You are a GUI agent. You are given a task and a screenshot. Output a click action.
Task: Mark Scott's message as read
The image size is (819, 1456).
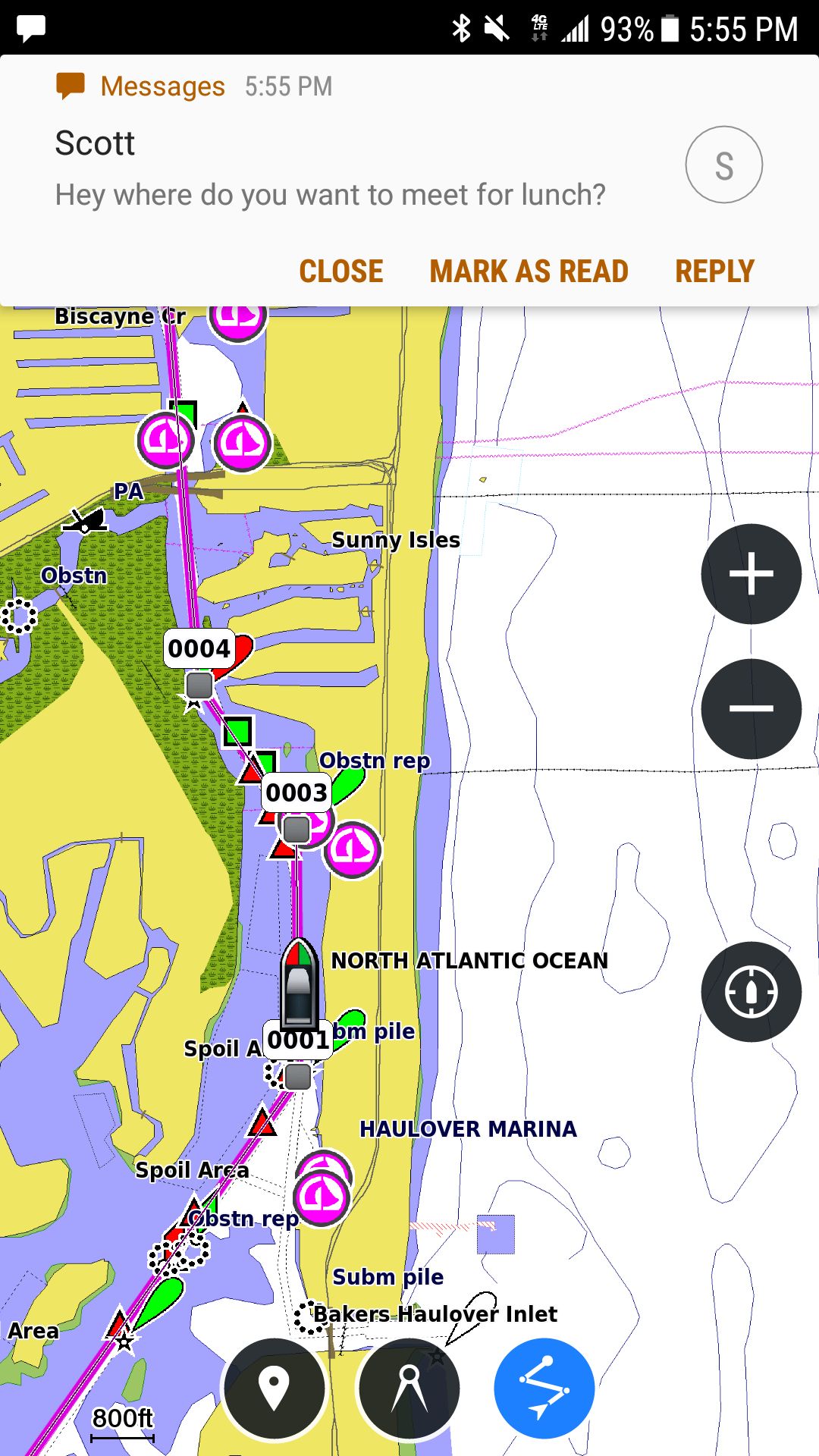[x=529, y=271]
